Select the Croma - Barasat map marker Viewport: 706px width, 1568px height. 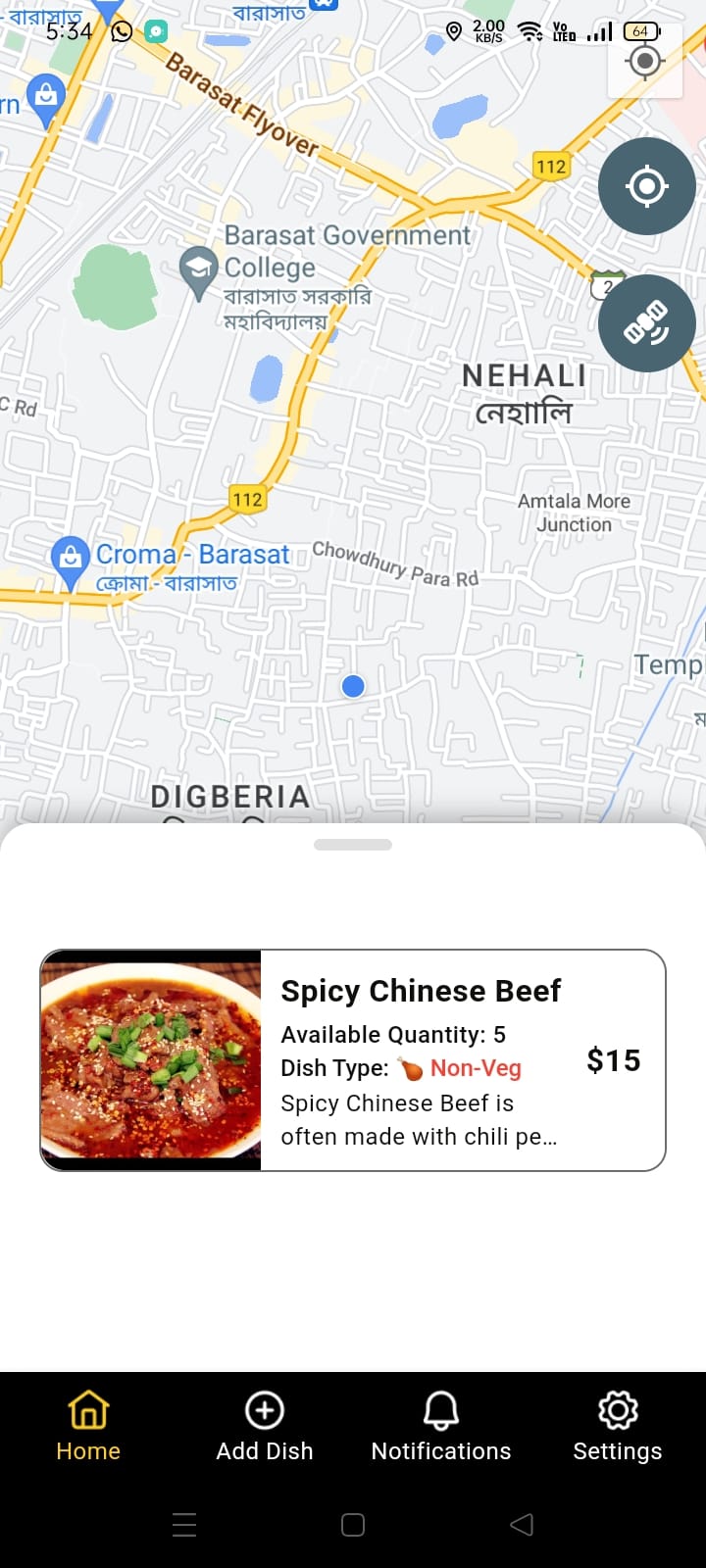pyautogui.click(x=70, y=559)
